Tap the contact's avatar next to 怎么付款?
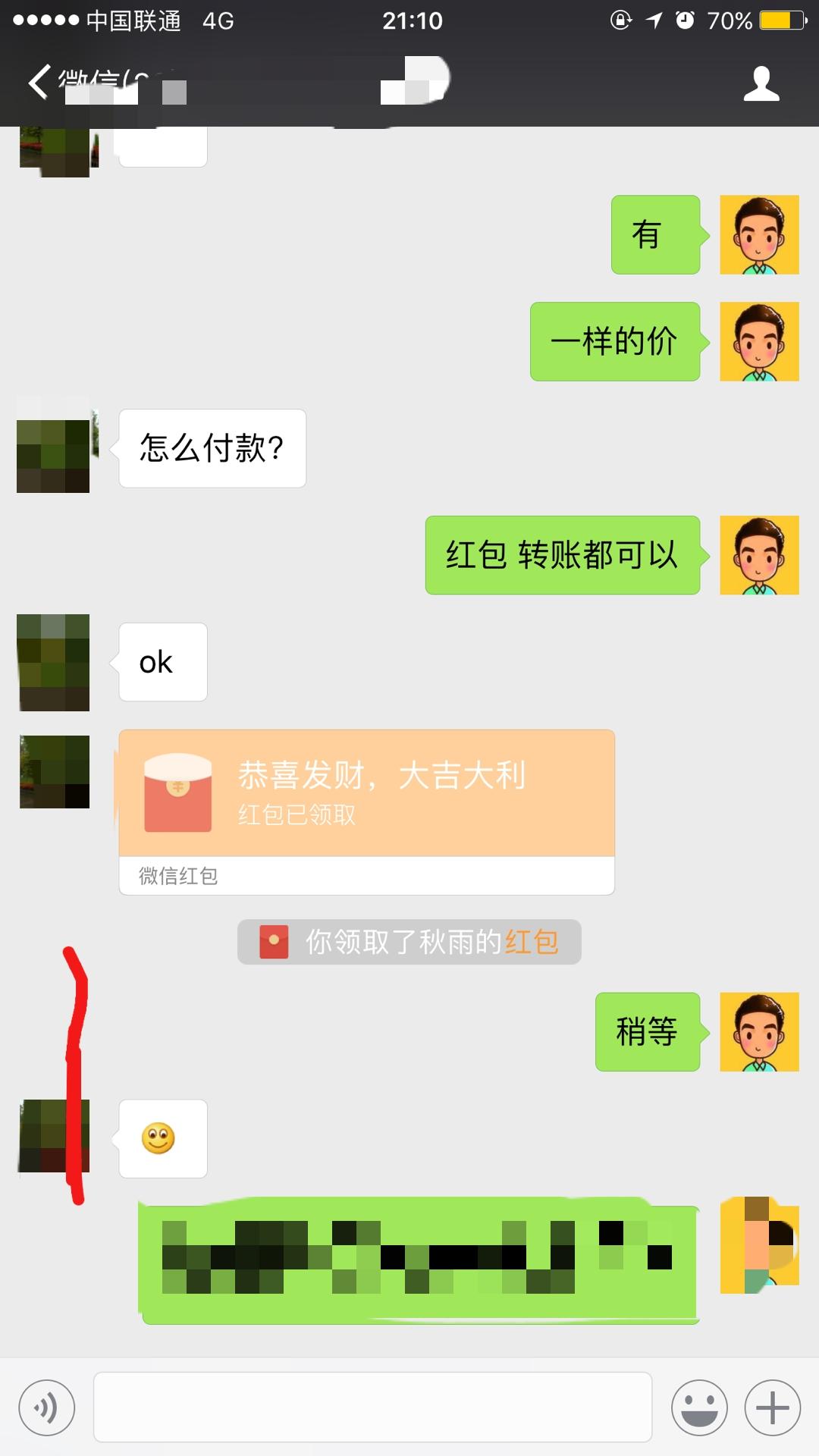 pos(52,449)
